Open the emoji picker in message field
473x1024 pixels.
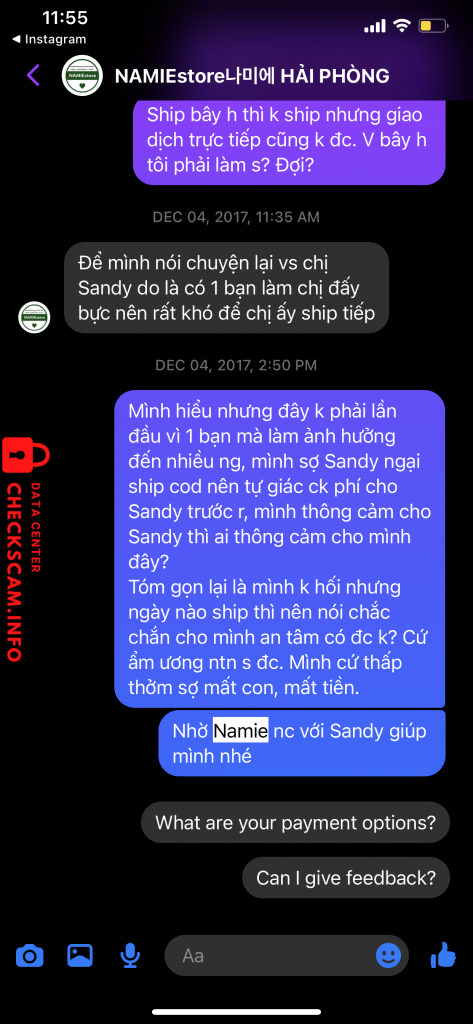[388, 956]
